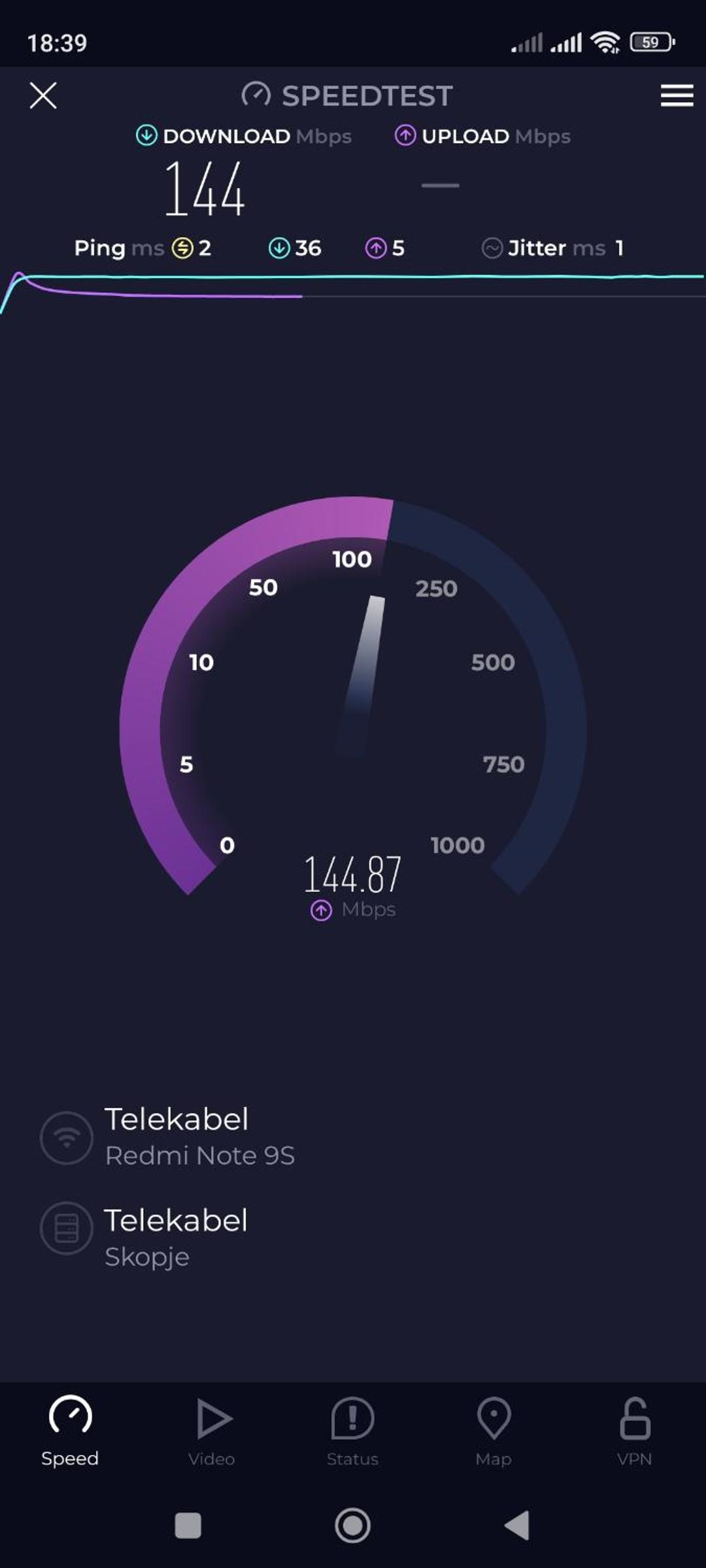706x1568 pixels.
Task: Cancel the running speed test
Action: tap(43, 95)
